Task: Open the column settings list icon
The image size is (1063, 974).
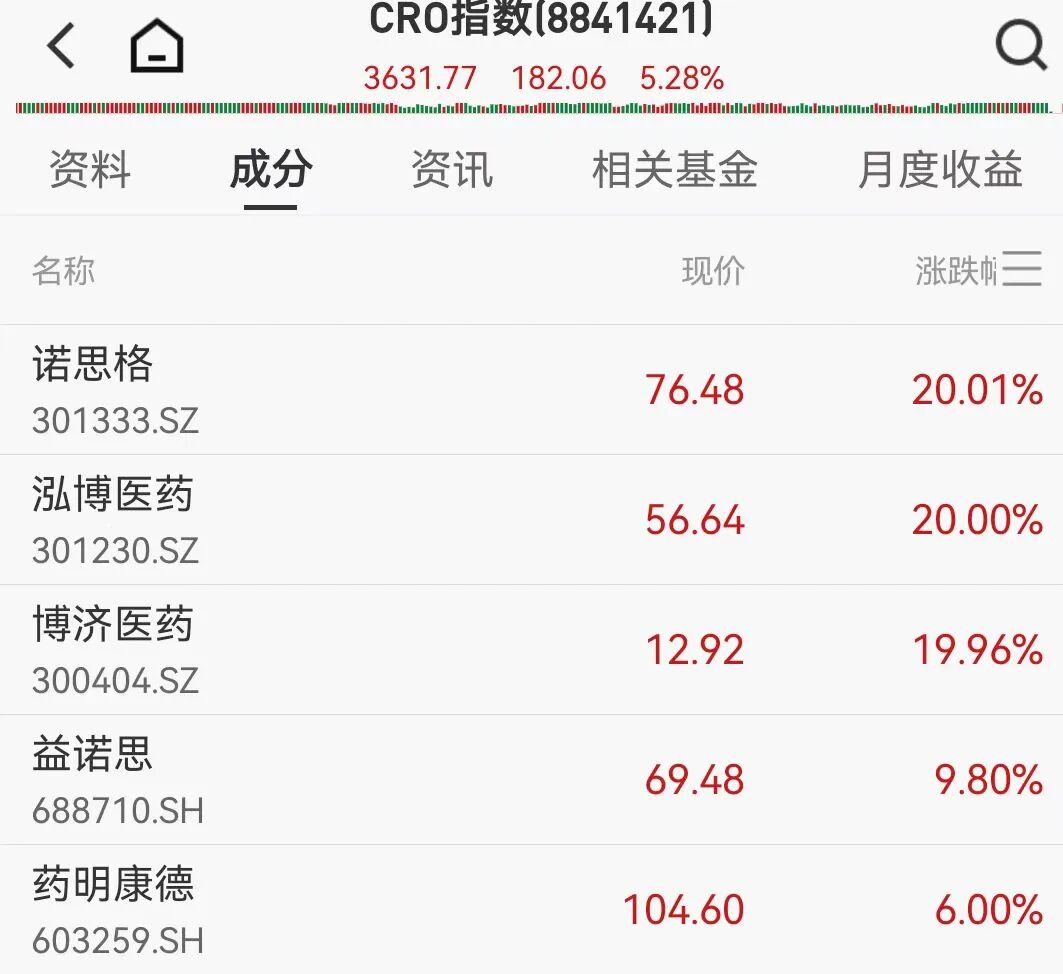Action: (1022, 269)
